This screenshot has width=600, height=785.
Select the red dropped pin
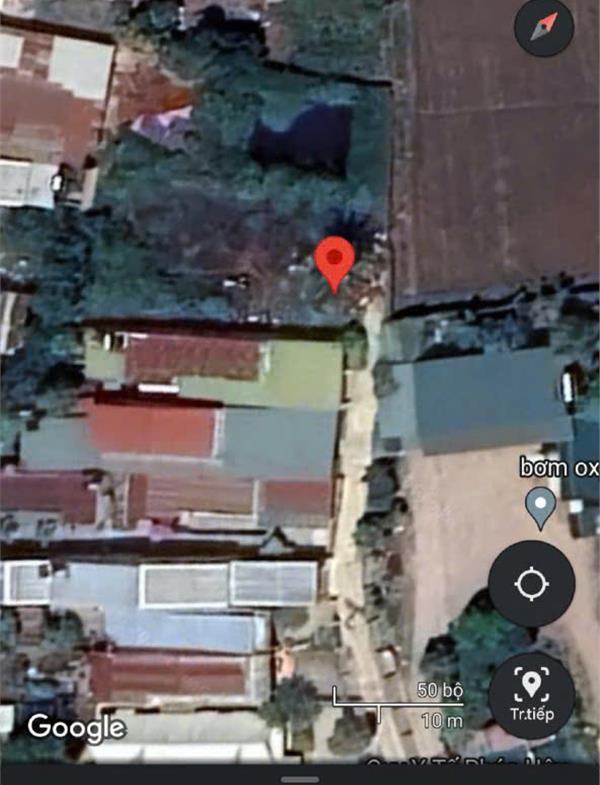[333, 262]
